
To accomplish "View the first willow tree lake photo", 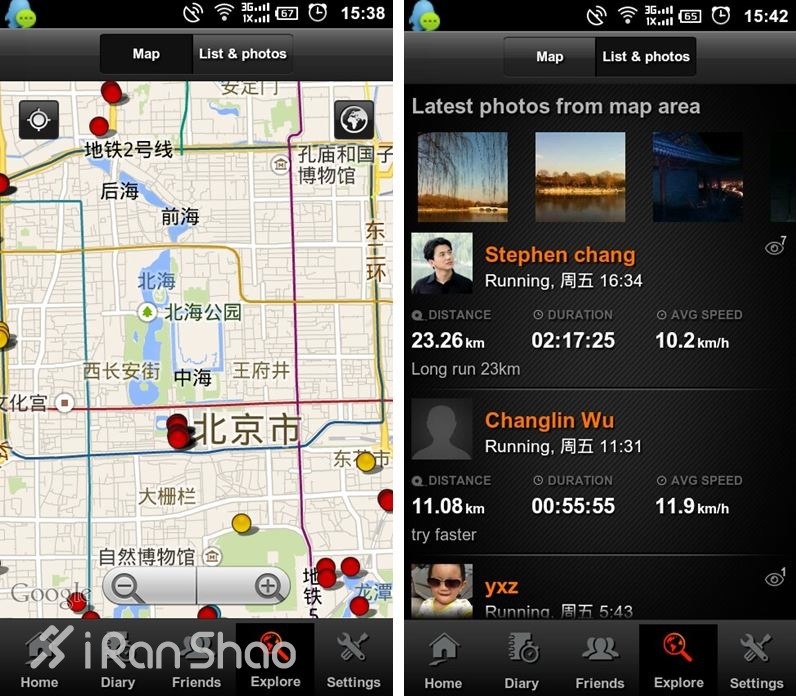I will tap(462, 177).
